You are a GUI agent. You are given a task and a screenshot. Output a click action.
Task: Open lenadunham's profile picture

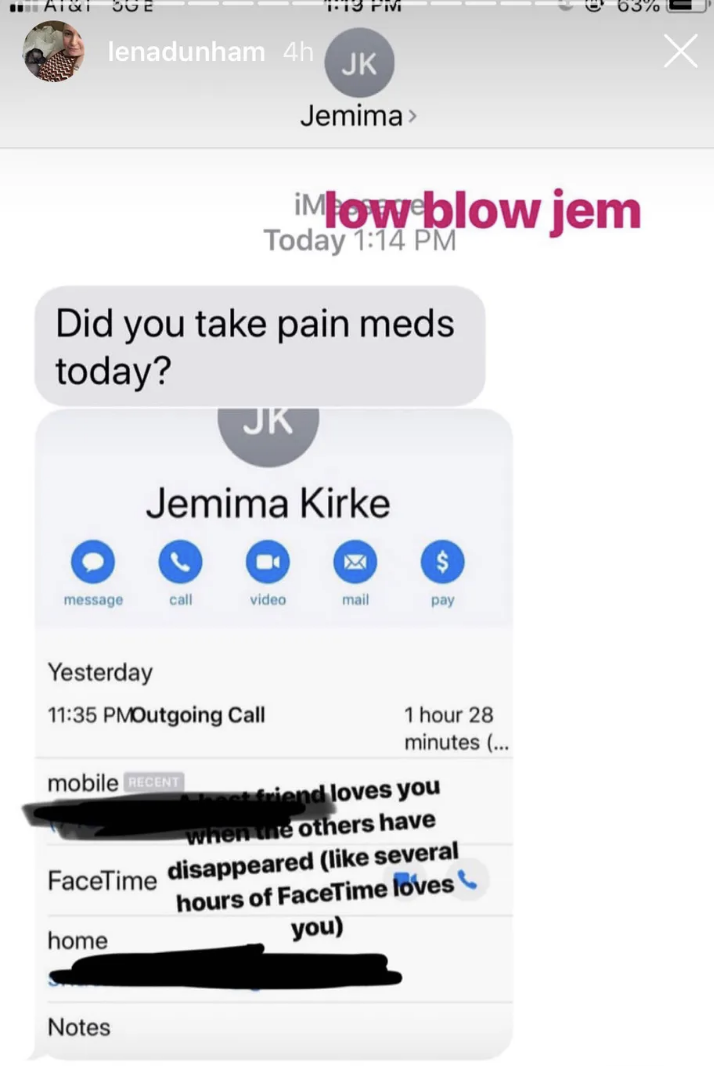click(53, 51)
